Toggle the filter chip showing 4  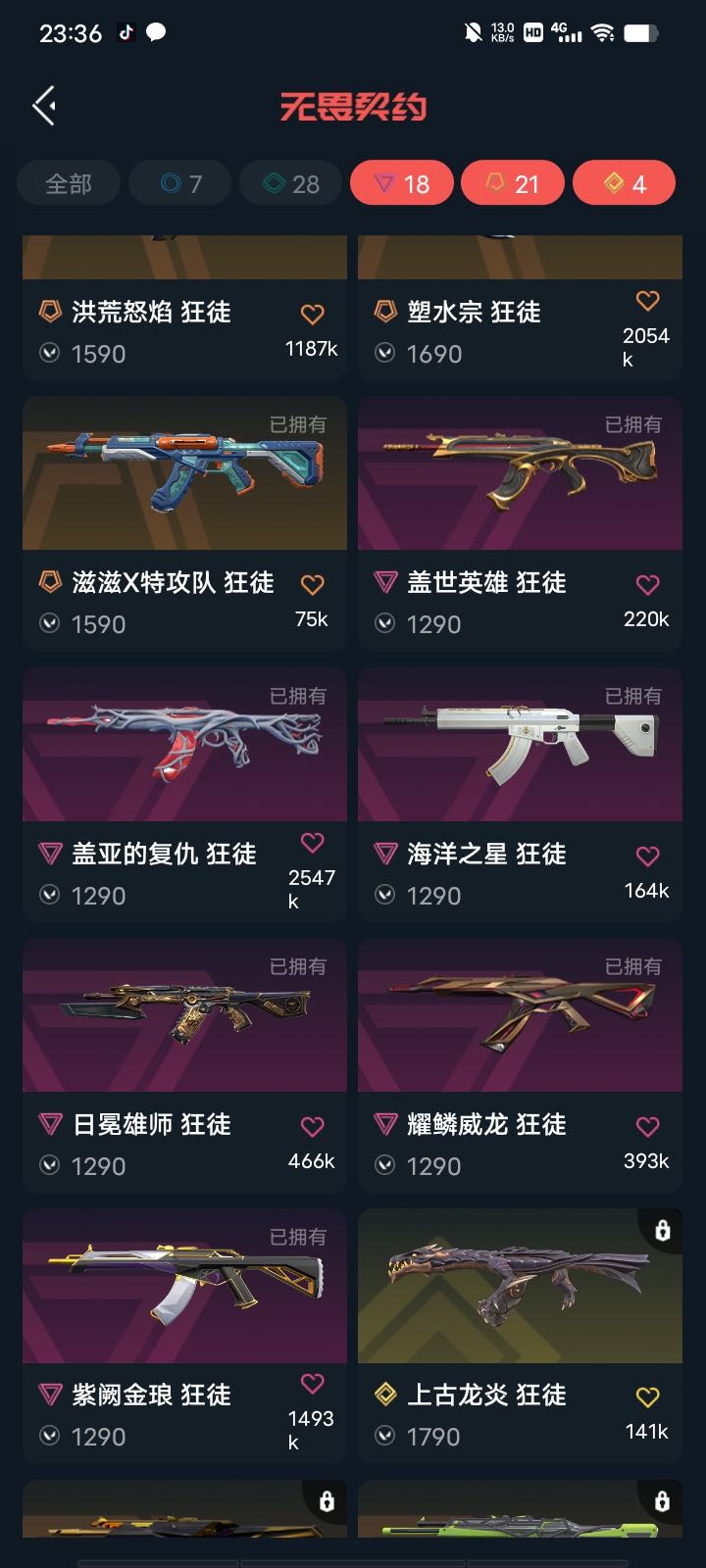624,183
